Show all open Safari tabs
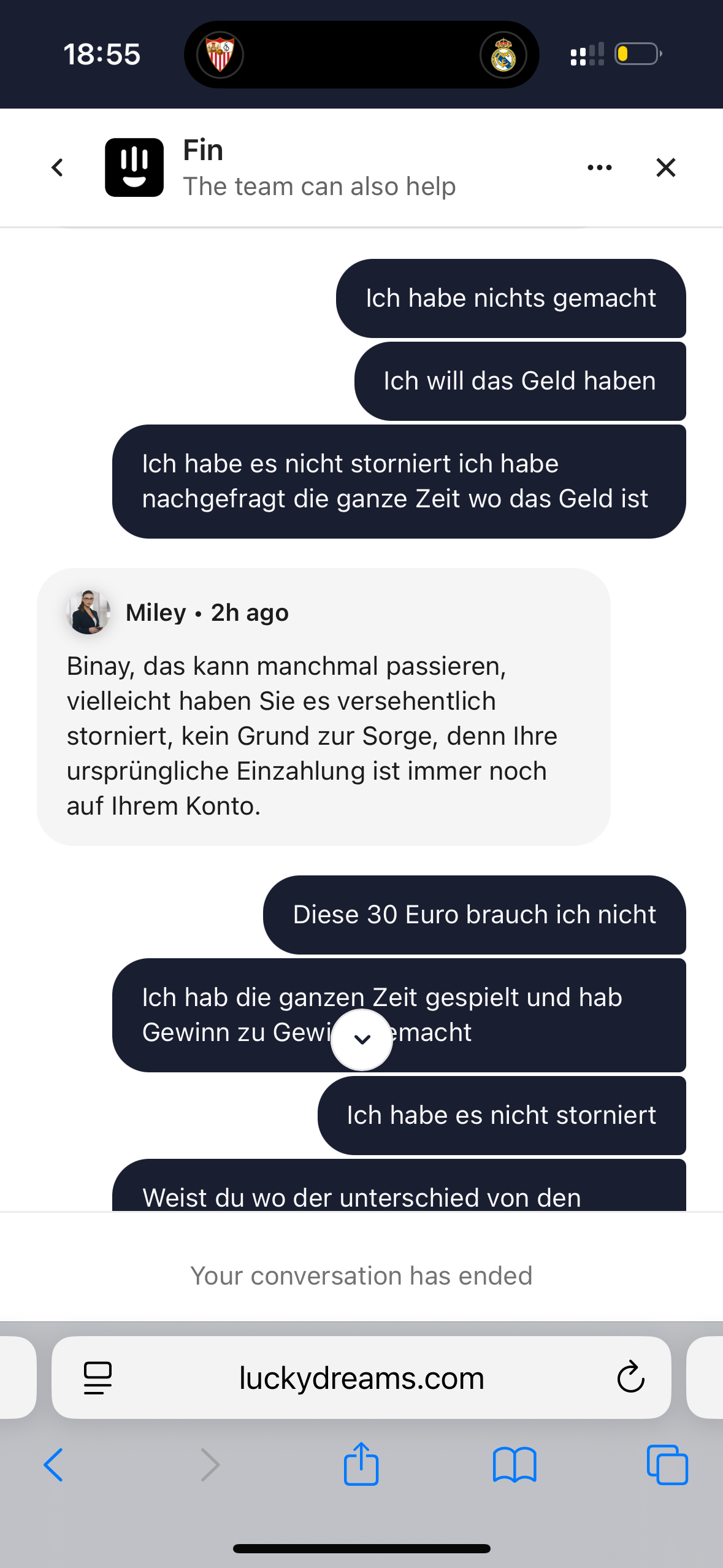 point(667,1465)
